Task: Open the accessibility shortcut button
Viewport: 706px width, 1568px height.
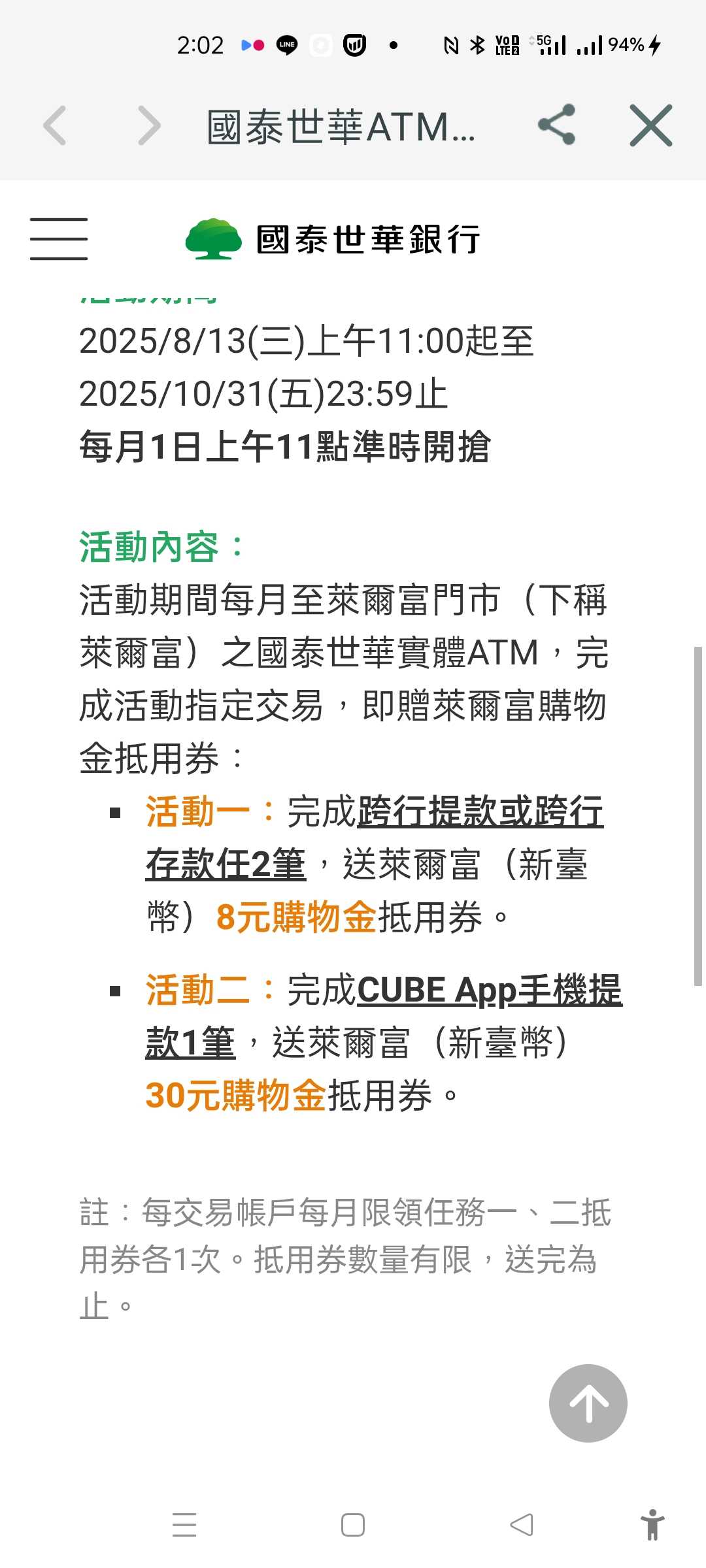Action: click(x=652, y=1525)
